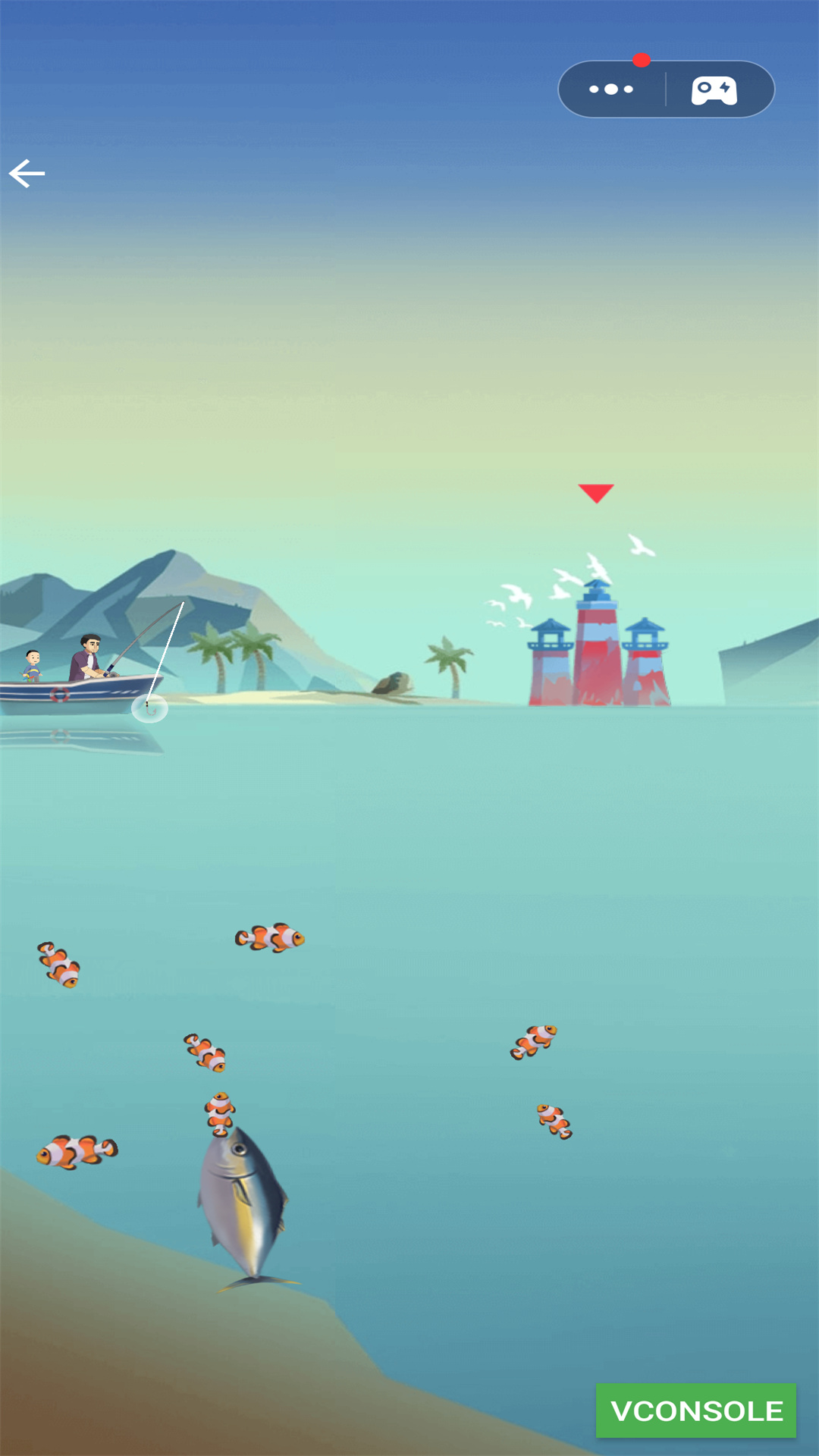819x1456 pixels.
Task: Open the green VCONSOLE debug panel
Action: click(695, 1410)
